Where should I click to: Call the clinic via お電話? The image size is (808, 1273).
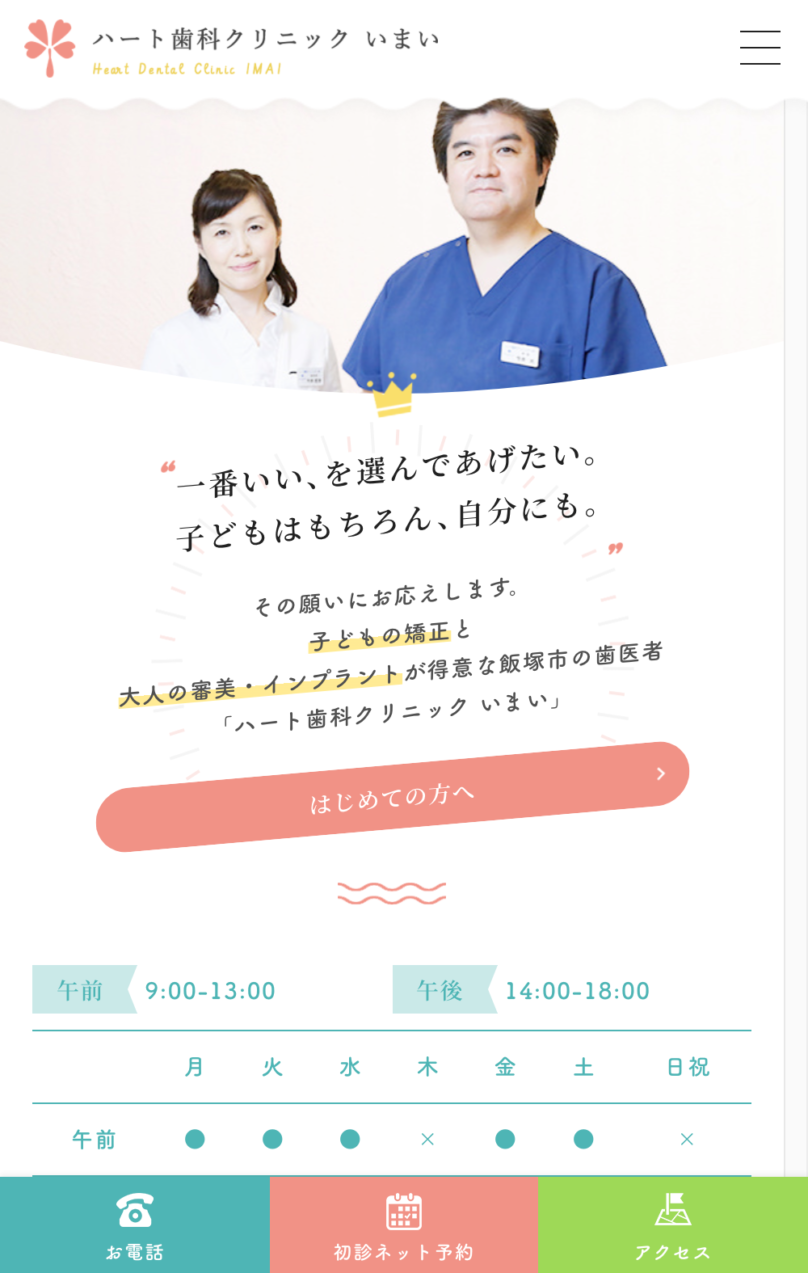(x=134, y=1225)
